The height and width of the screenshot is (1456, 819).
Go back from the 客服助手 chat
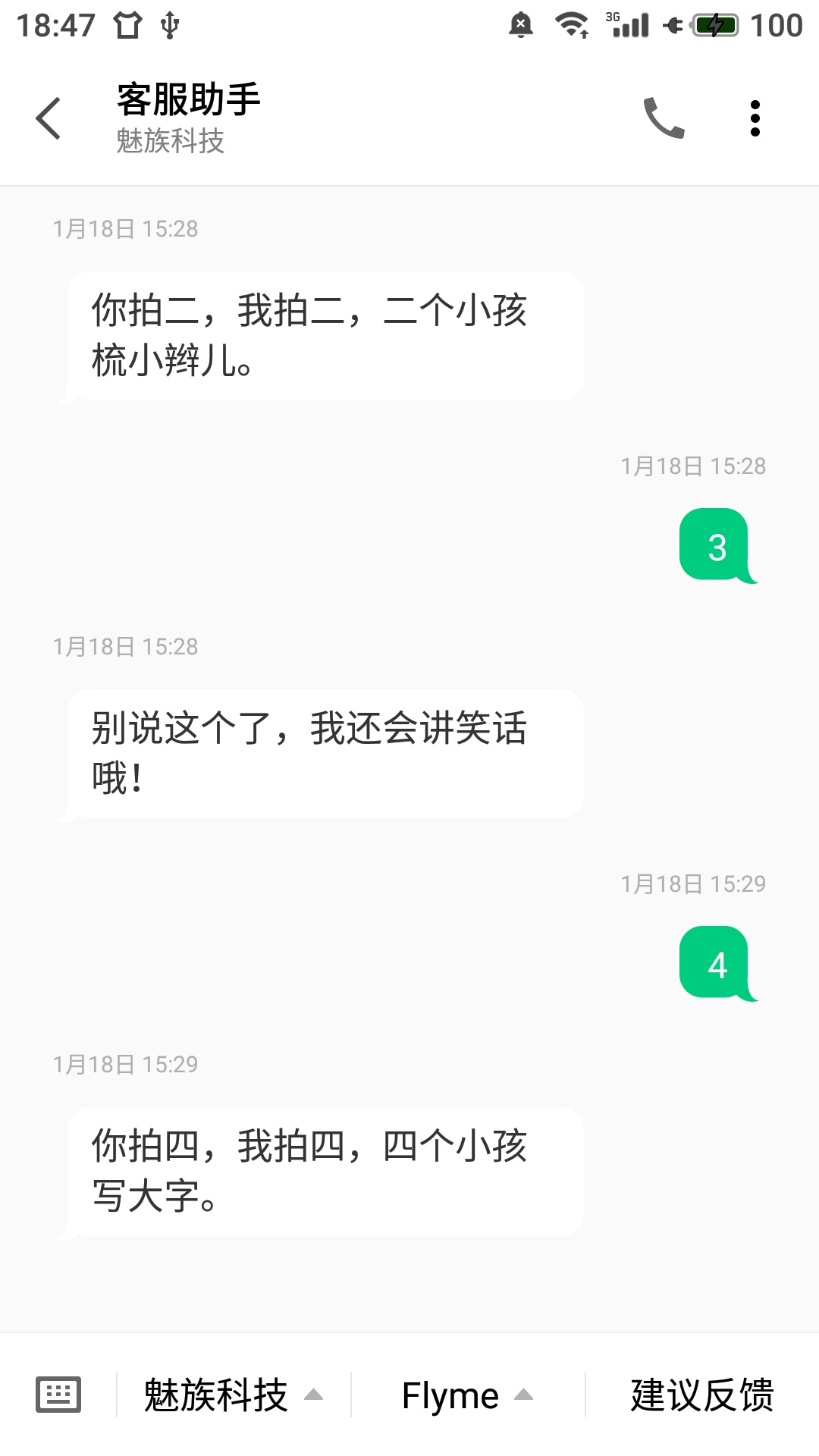[49, 119]
